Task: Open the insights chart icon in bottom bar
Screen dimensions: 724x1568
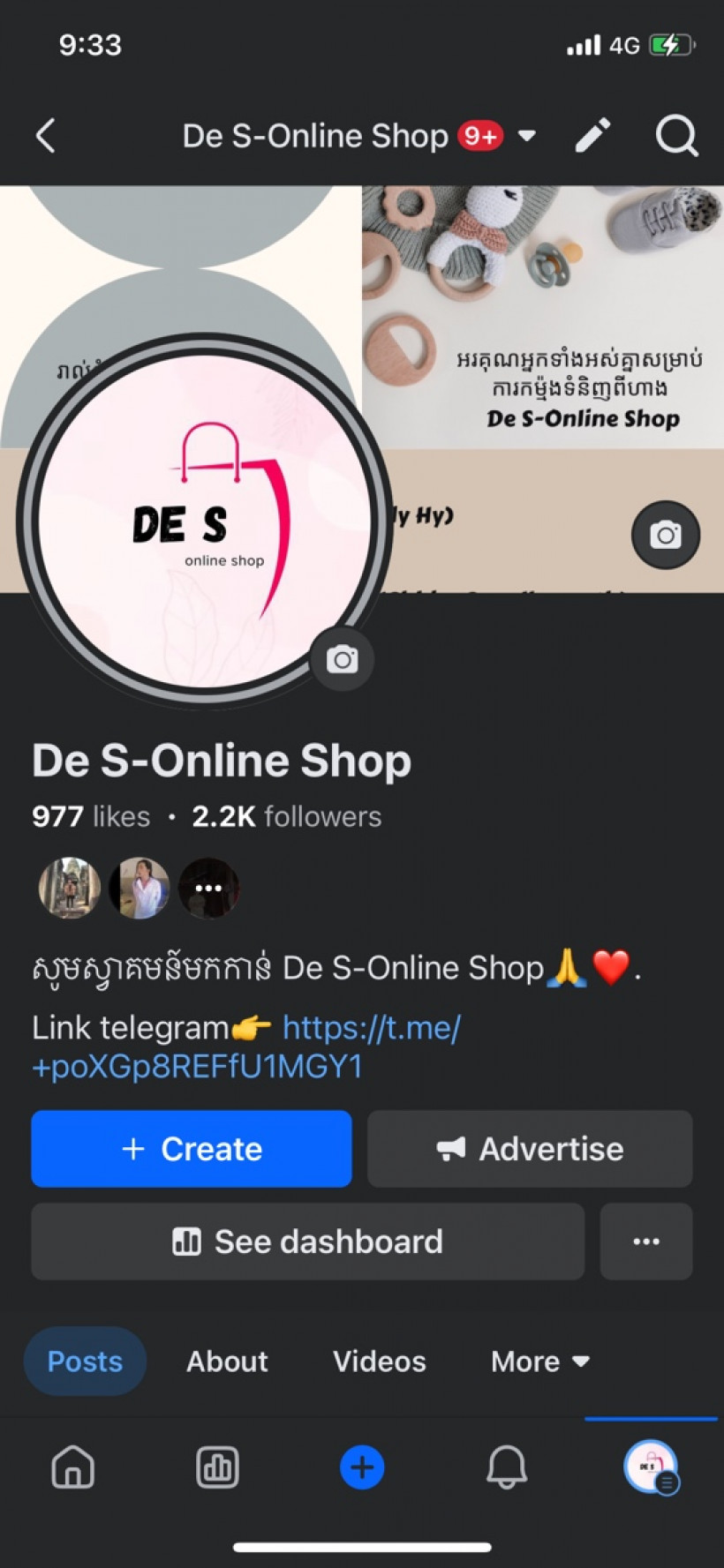Action: pos(217,1467)
